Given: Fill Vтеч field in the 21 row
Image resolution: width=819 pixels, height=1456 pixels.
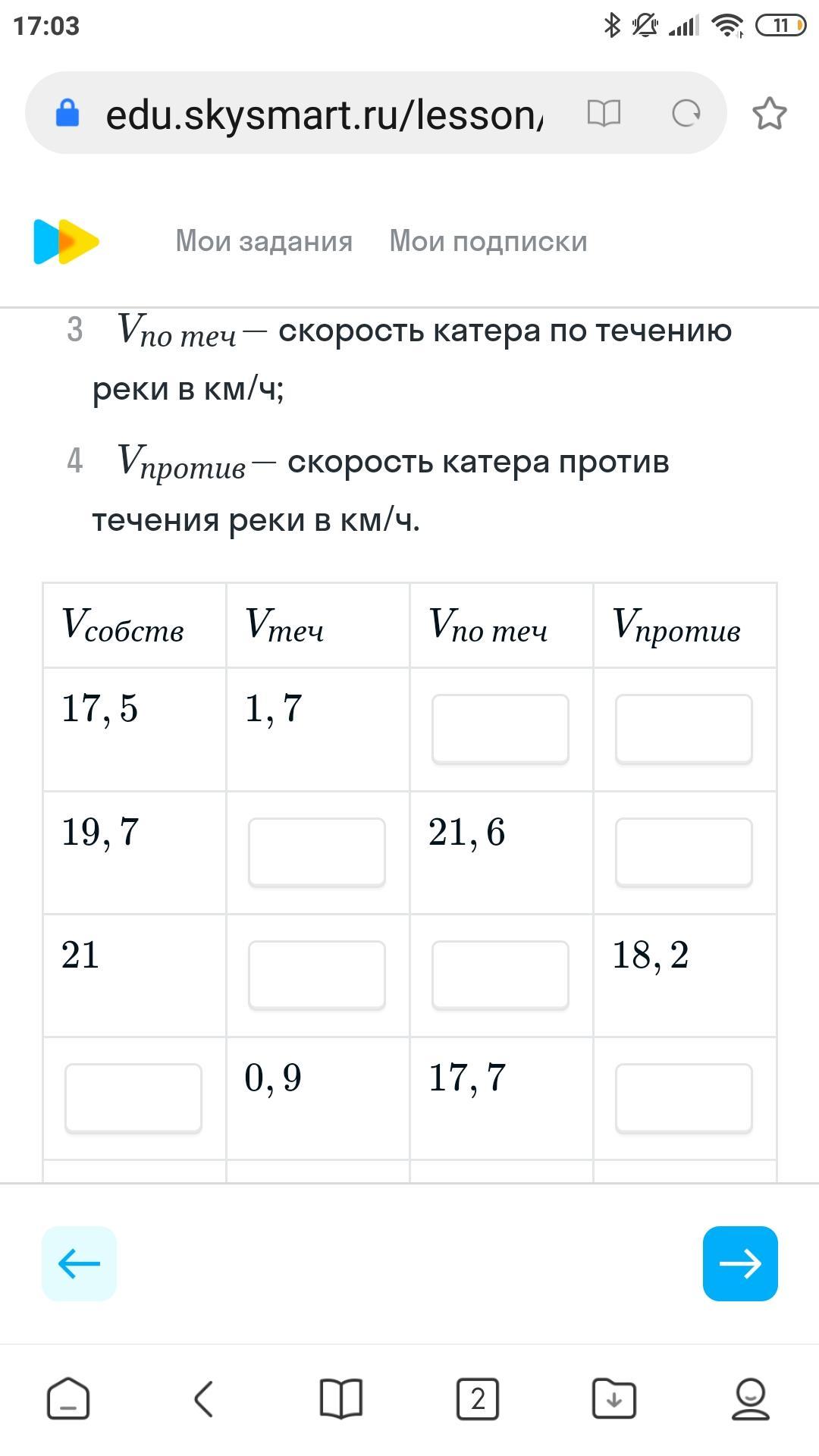Looking at the screenshot, I should pos(317,975).
